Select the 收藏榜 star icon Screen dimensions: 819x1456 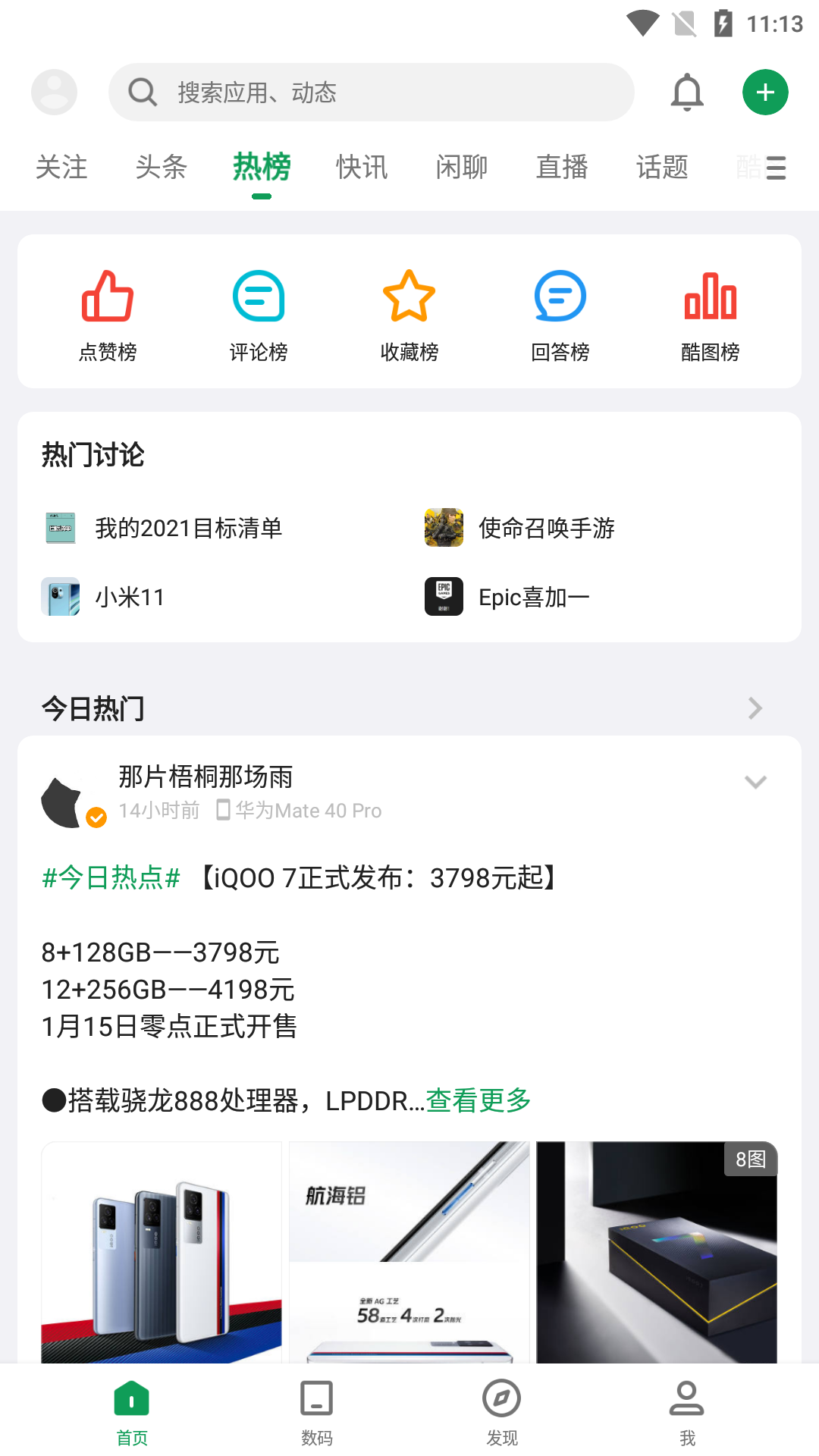(409, 297)
